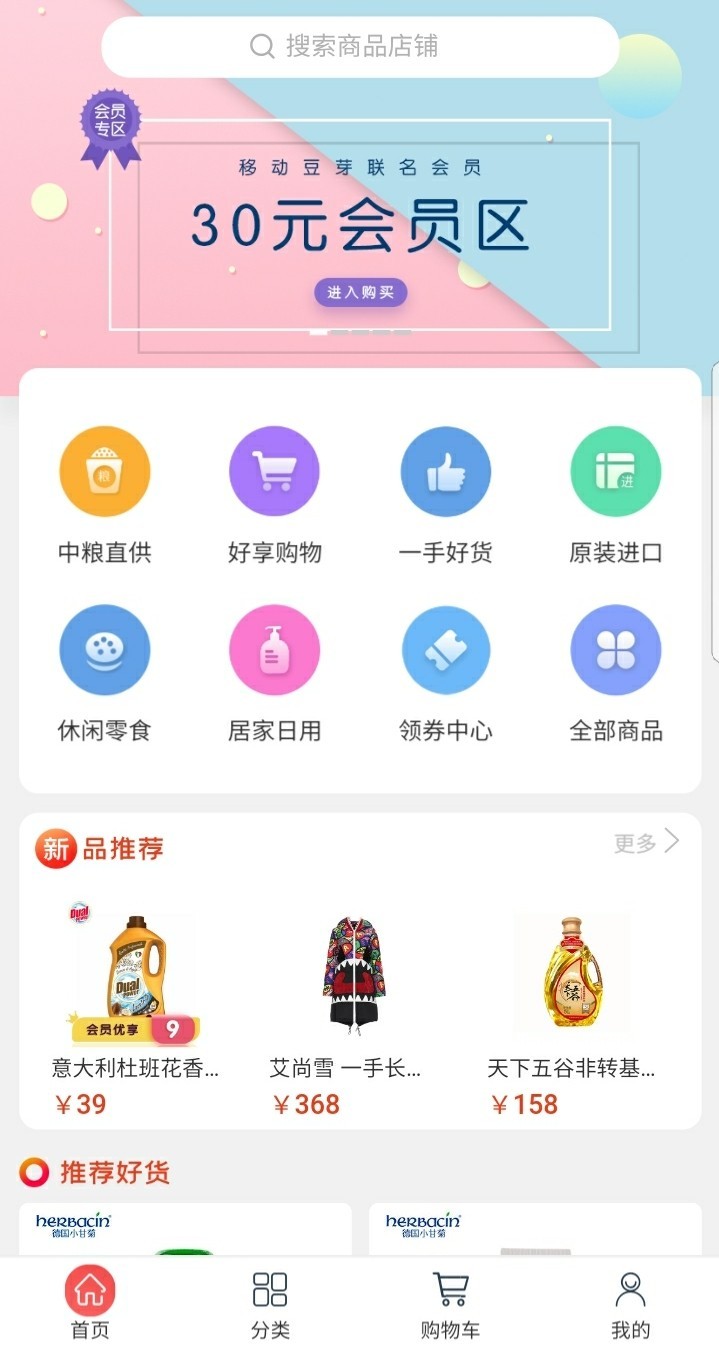Switch to the 首页 home tab
Viewport: 719px width, 1347px height.
(x=90, y=1300)
